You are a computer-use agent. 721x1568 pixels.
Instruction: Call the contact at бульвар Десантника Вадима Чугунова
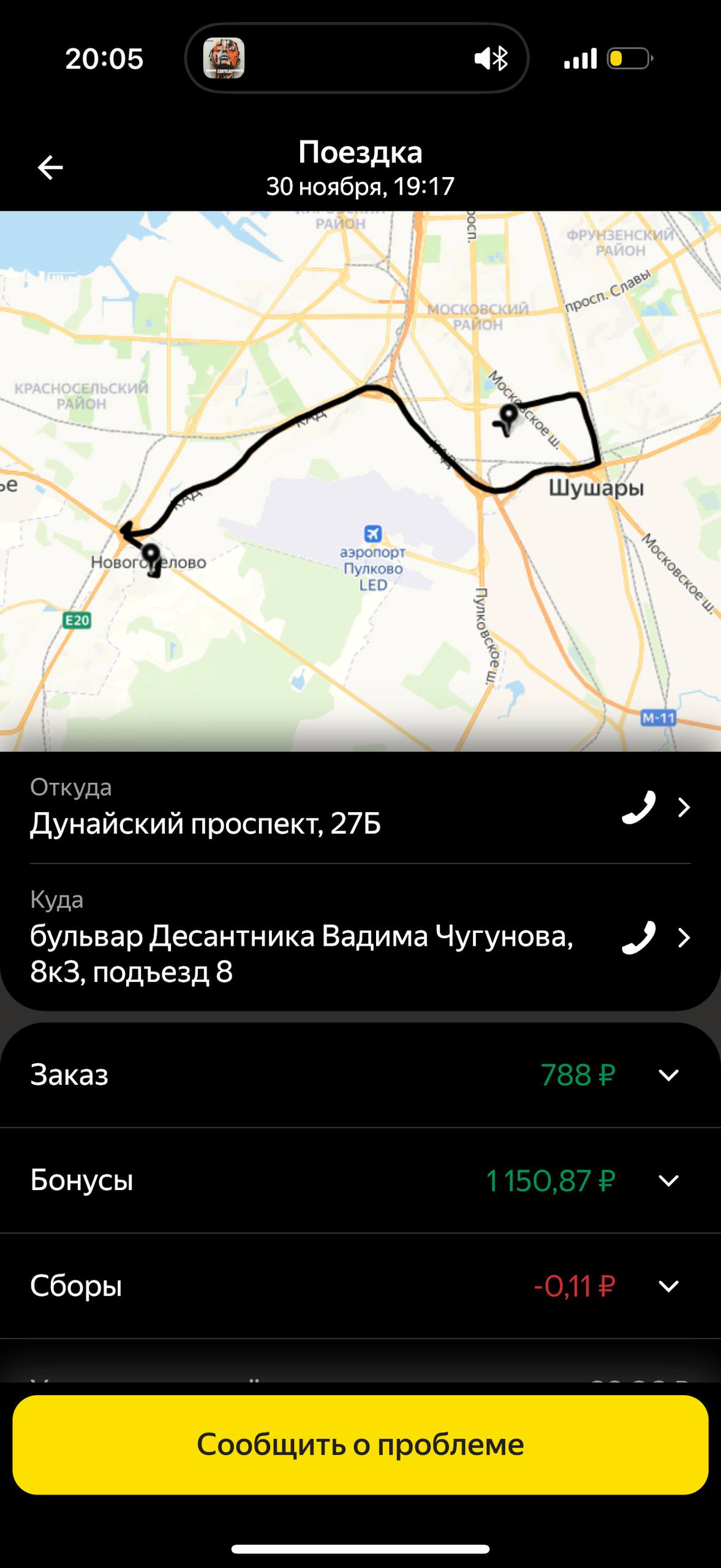(x=638, y=938)
